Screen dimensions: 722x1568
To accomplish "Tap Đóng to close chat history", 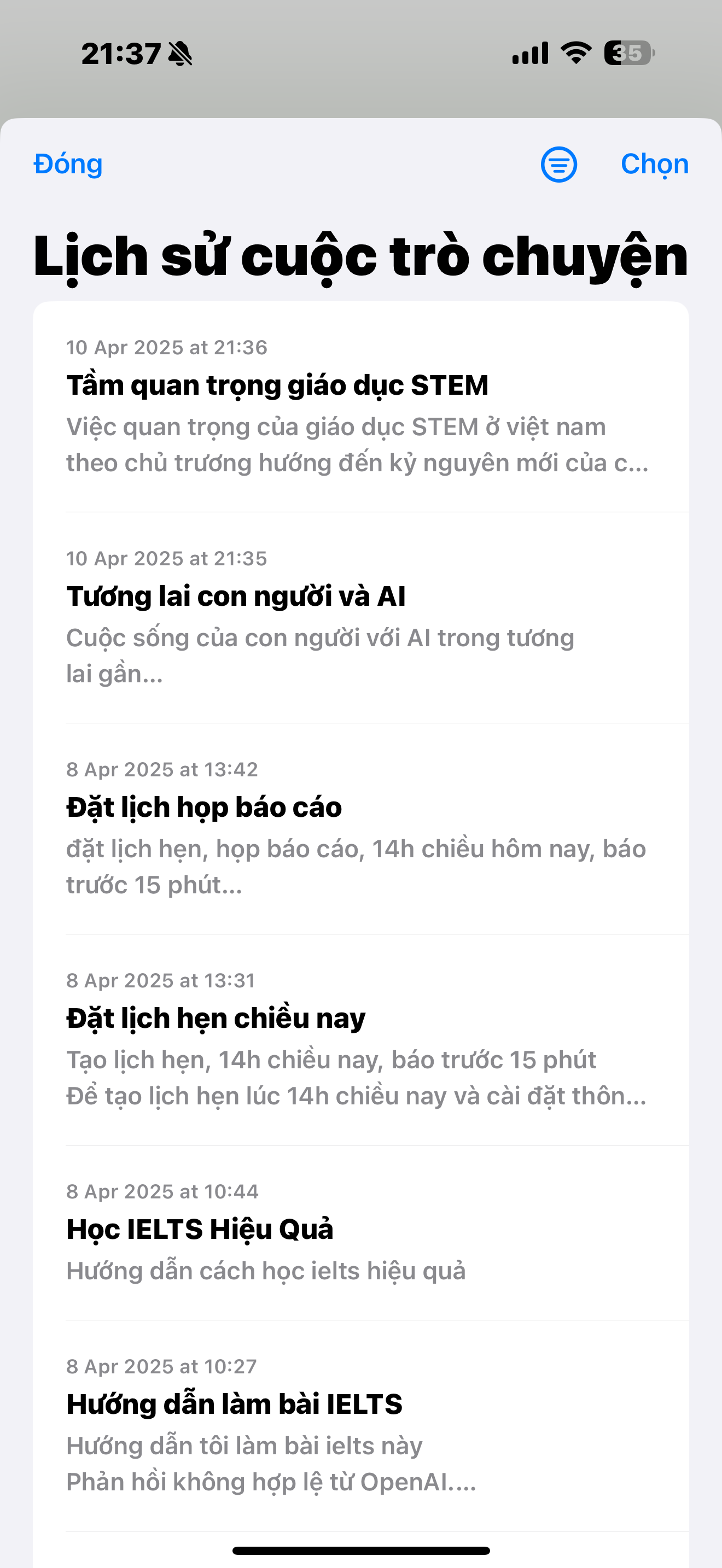I will pyautogui.click(x=68, y=165).
